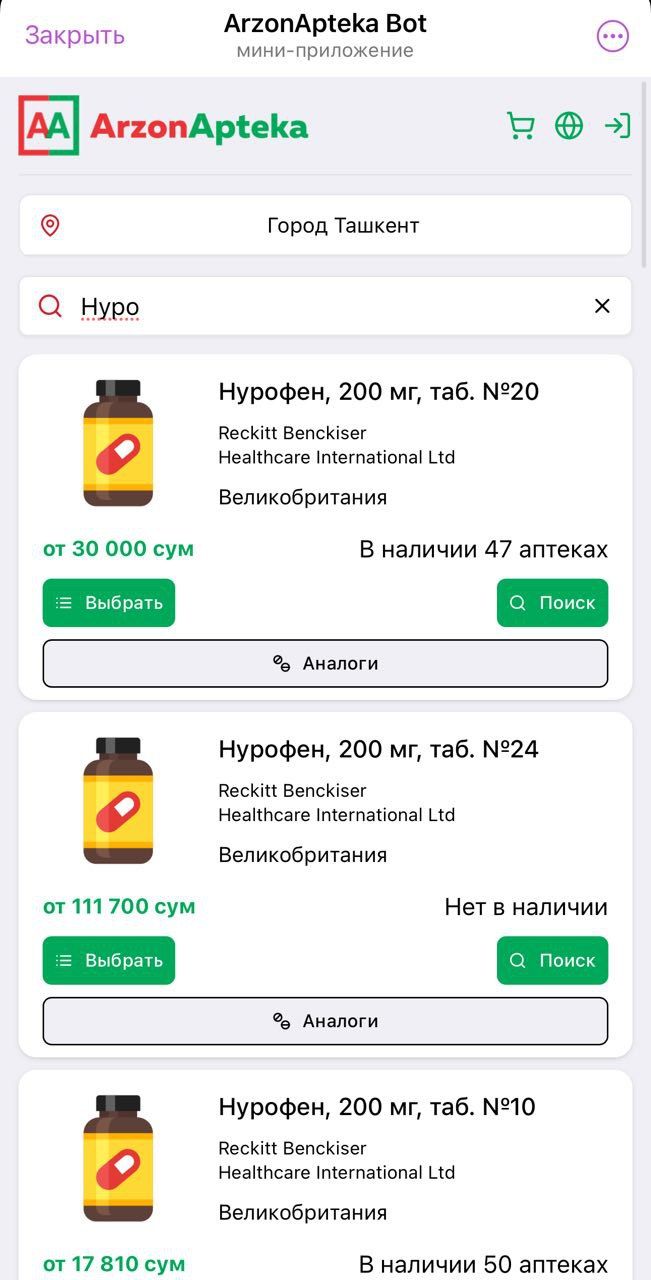Show Аналоги for Нурофен таб. №20
Image resolution: width=651 pixels, height=1280 pixels.
pyautogui.click(x=325, y=663)
